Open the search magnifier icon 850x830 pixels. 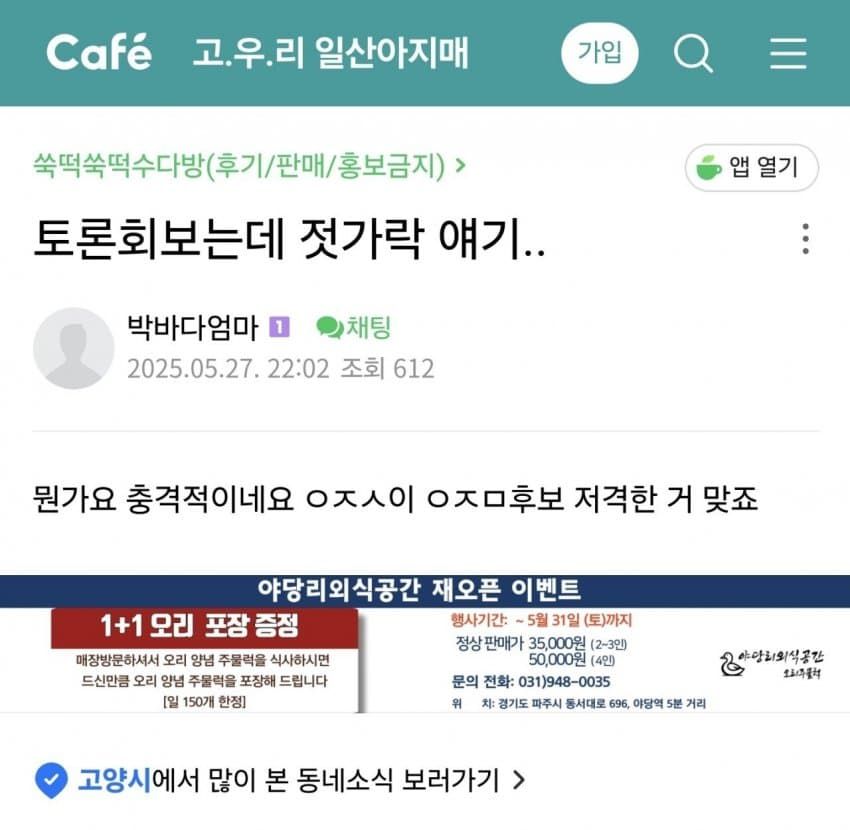(693, 53)
